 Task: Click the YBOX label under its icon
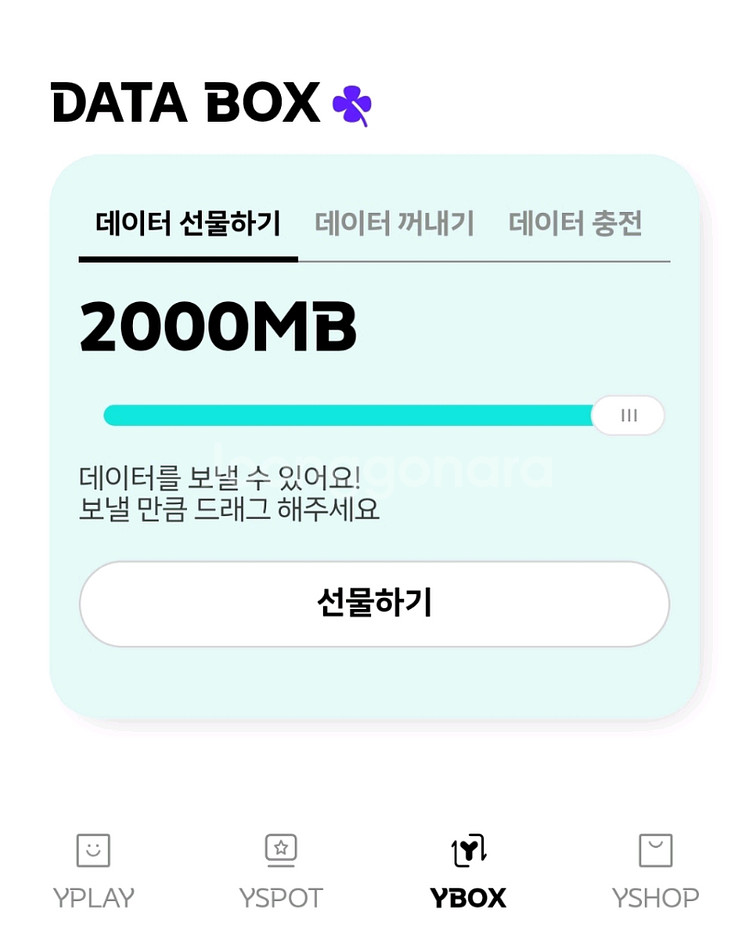[468, 898]
